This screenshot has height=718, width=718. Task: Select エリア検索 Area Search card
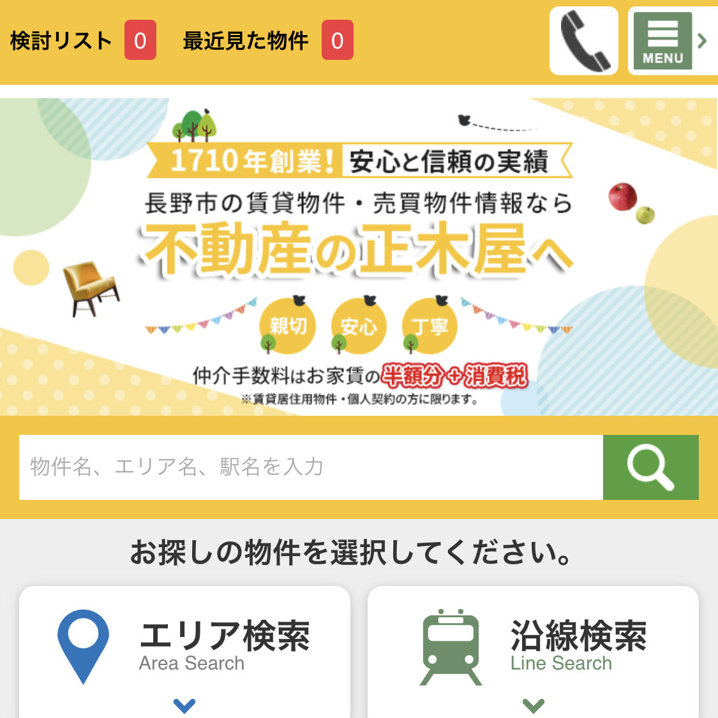pos(185,650)
